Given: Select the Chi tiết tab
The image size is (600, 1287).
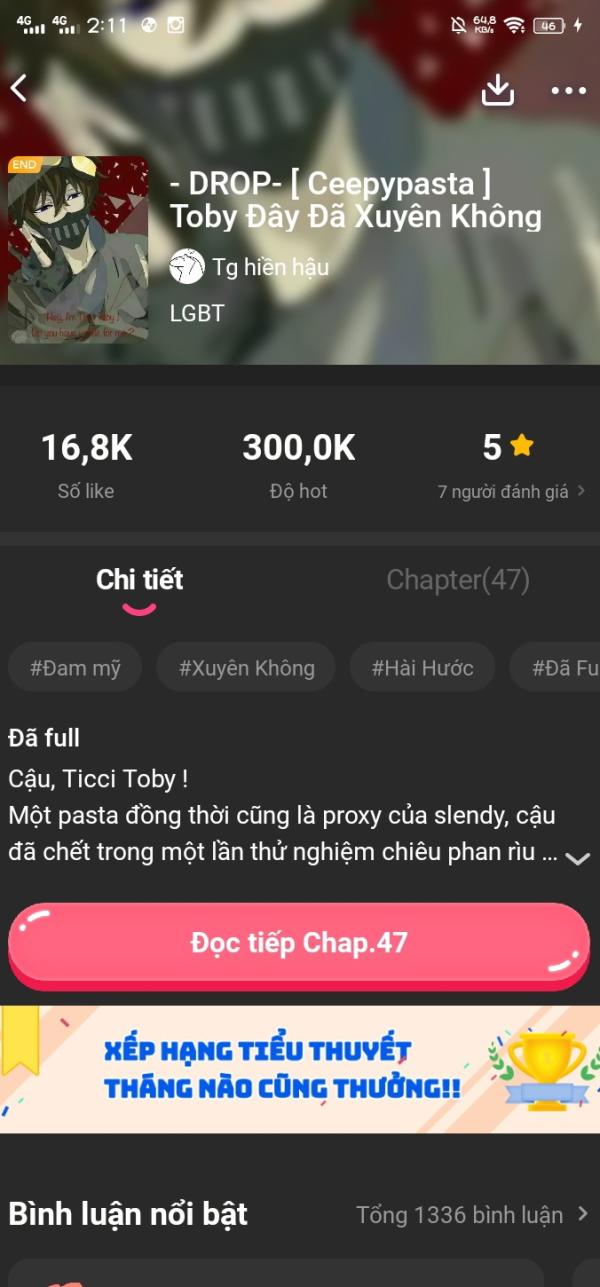Looking at the screenshot, I should [140, 580].
